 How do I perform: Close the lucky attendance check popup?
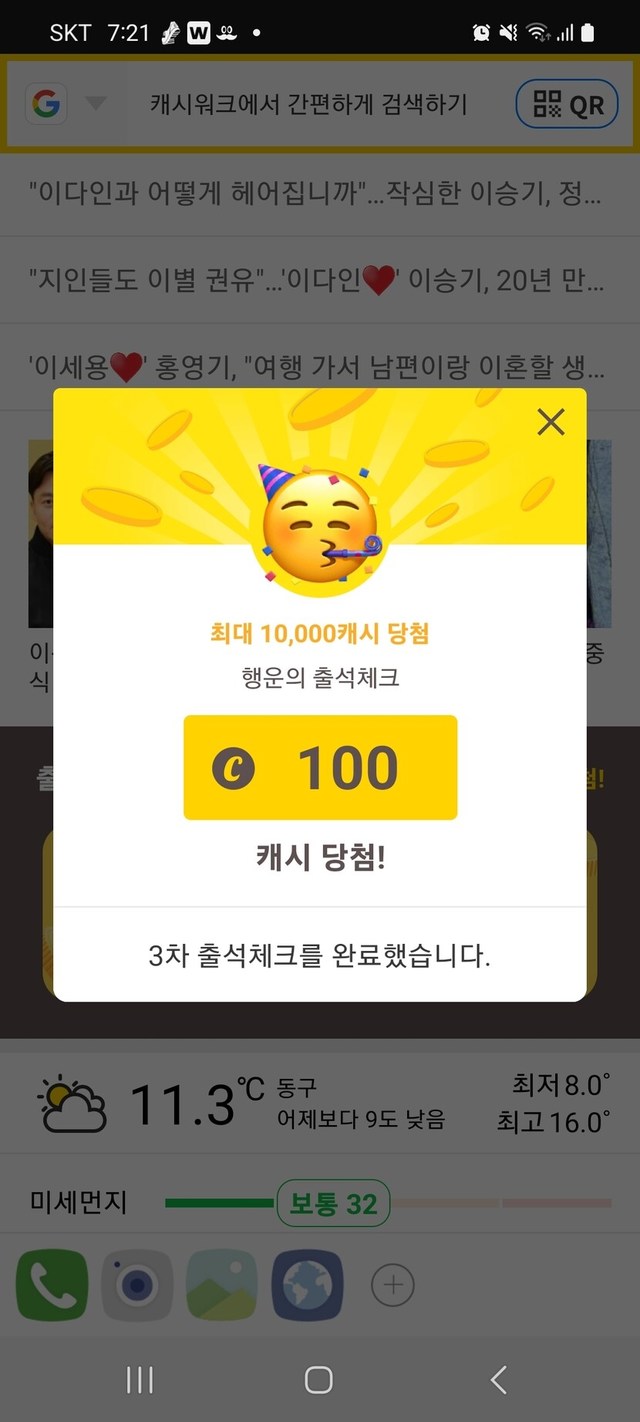(x=551, y=422)
